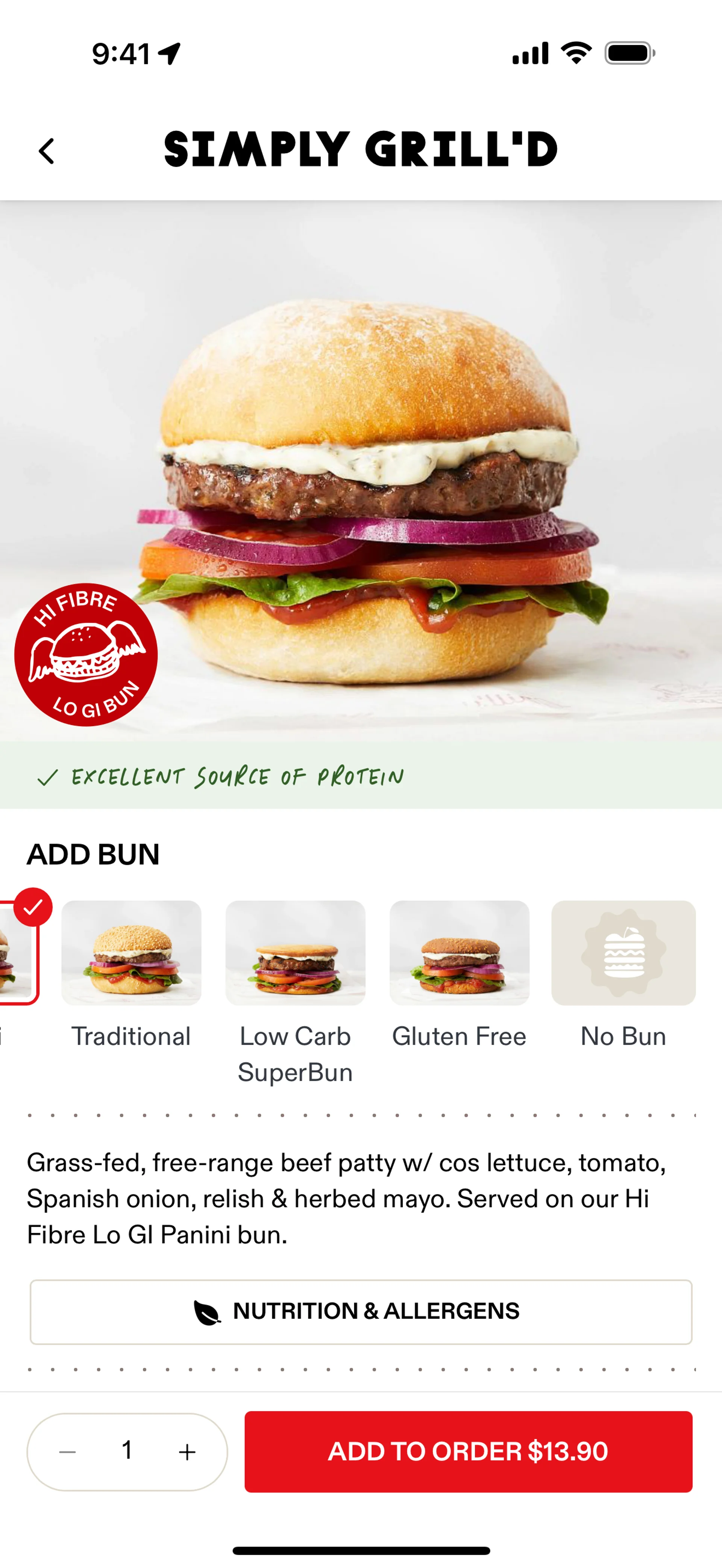Decrease quantity with the minus button
Viewport: 722px width, 1568px height.
[68, 1452]
